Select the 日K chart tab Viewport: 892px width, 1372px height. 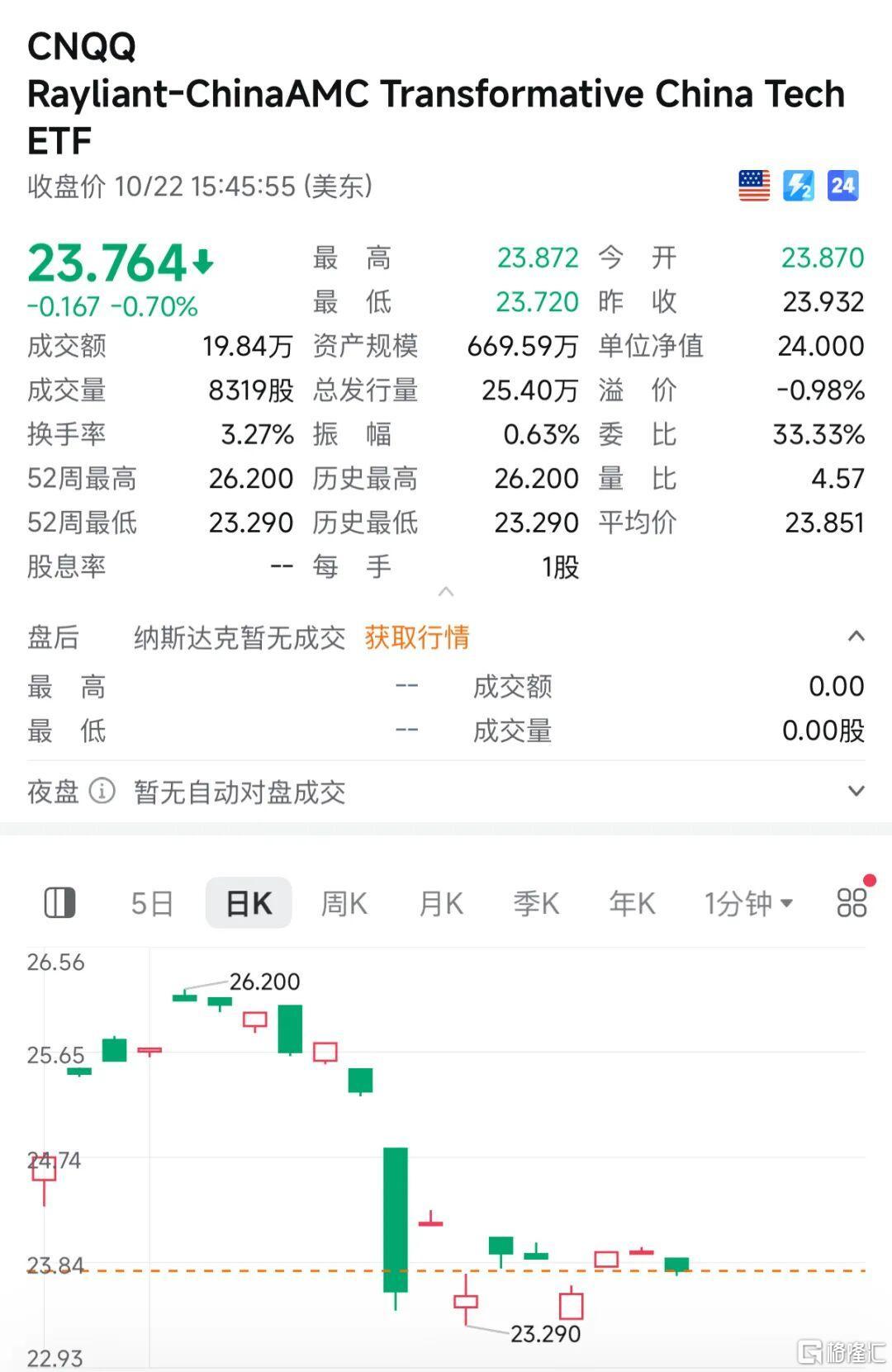249,903
